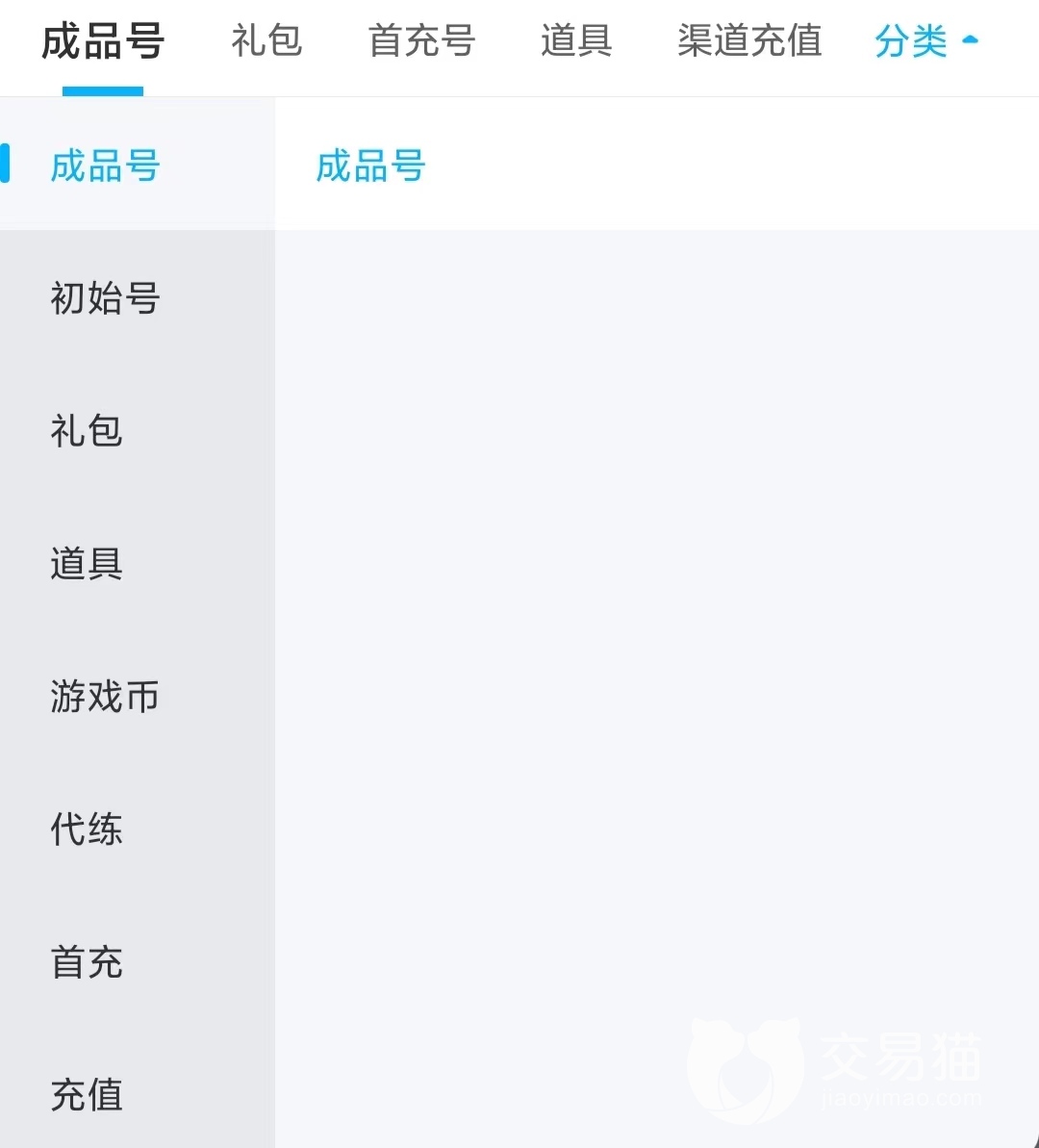Switch to the 礼包 top tab

point(266,41)
